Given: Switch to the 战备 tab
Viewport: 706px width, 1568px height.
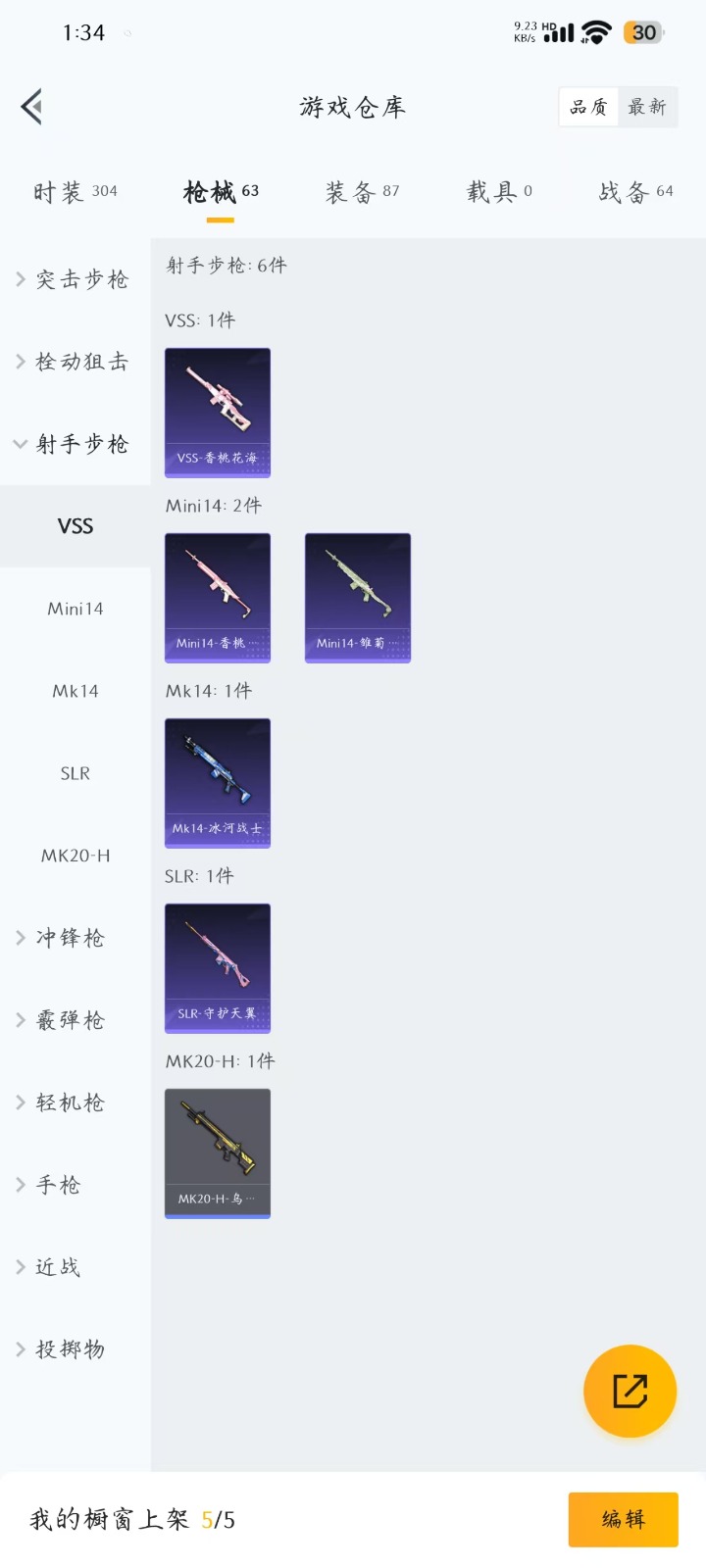Looking at the screenshot, I should [635, 192].
